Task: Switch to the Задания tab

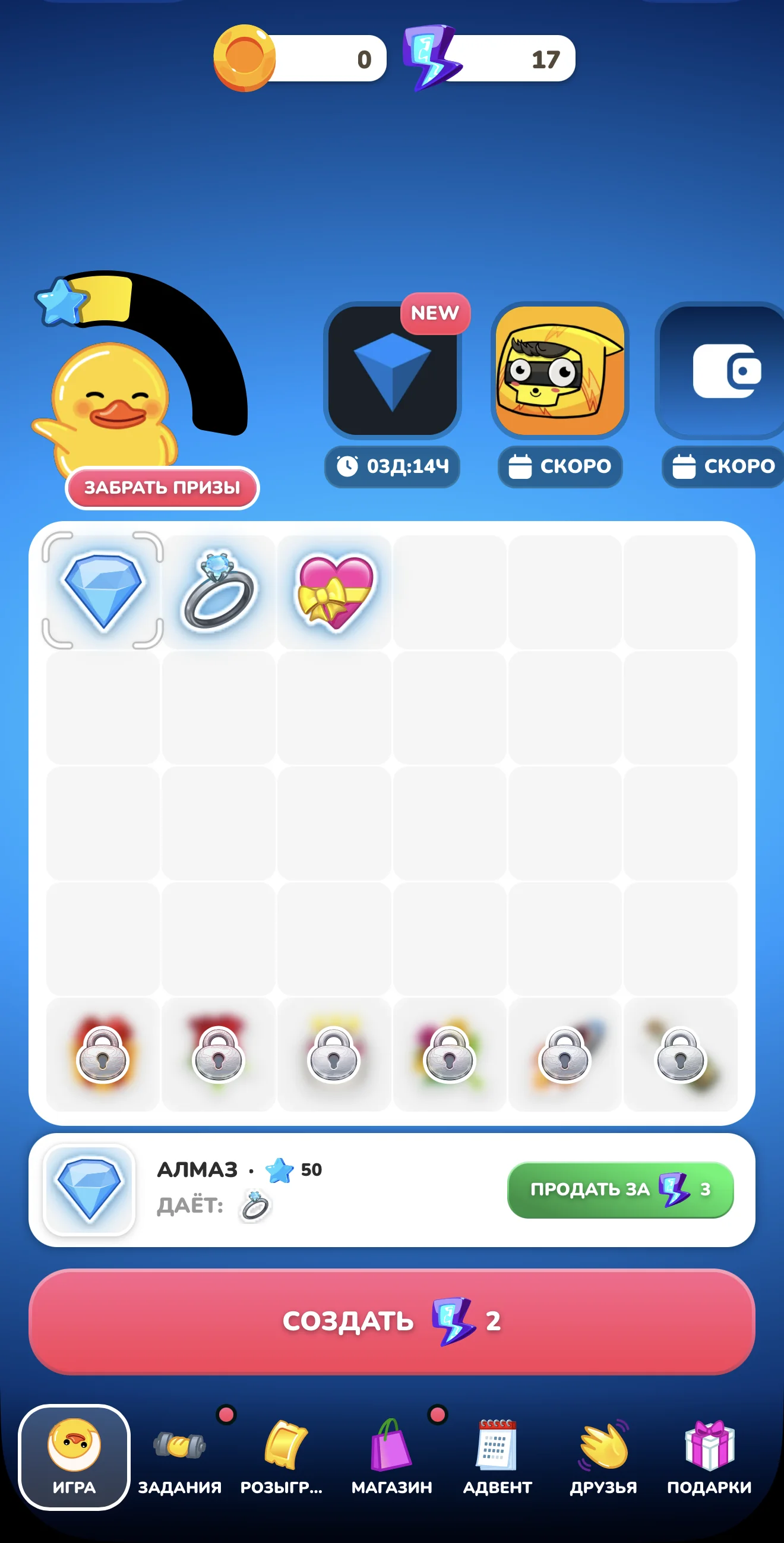Action: pyautogui.click(x=180, y=1457)
